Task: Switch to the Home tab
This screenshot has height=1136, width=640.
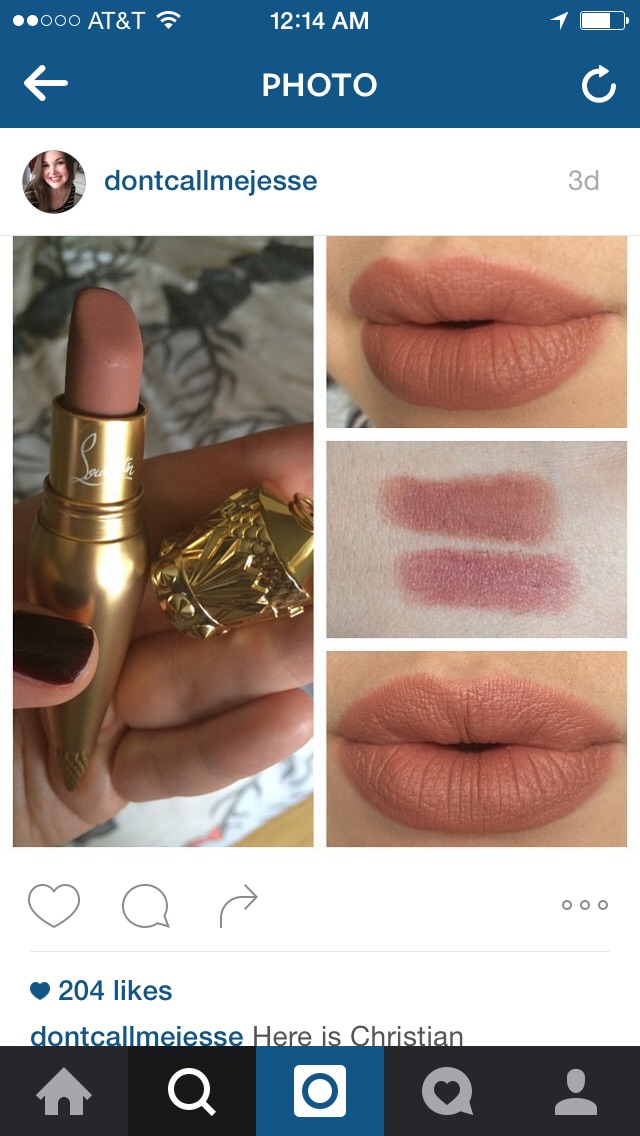Action: (x=64, y=1091)
